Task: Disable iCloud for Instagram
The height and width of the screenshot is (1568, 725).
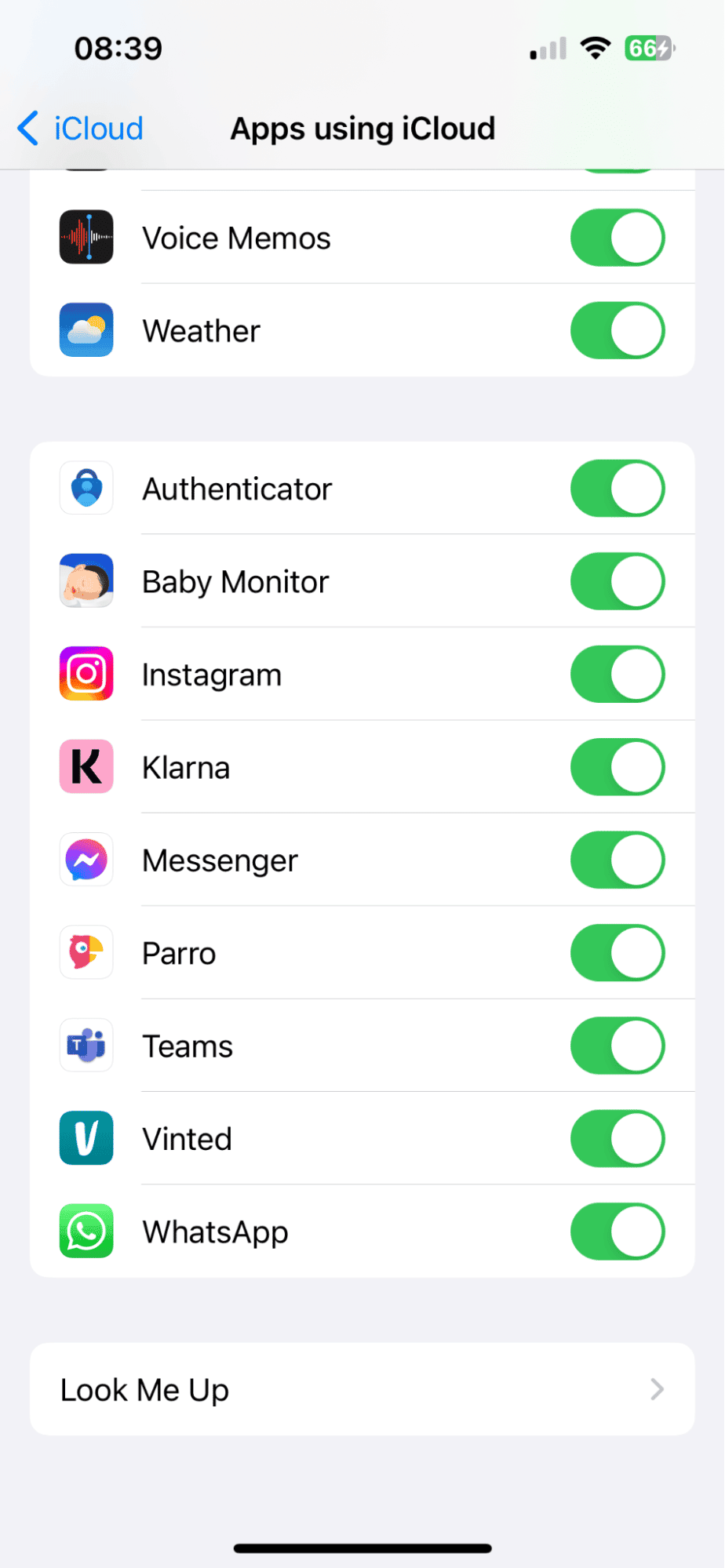Action: 618,673
